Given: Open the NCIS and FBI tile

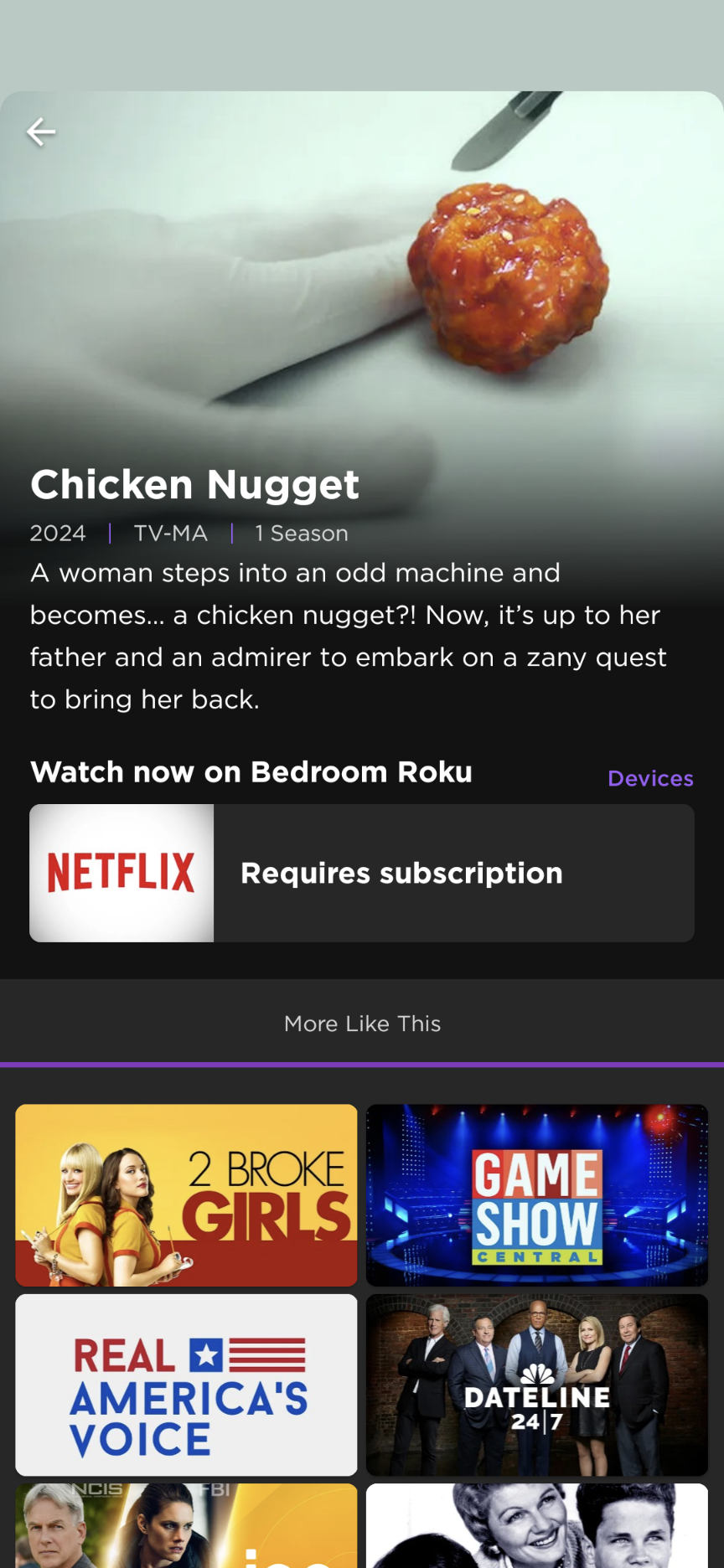Looking at the screenshot, I should pos(186,1524).
